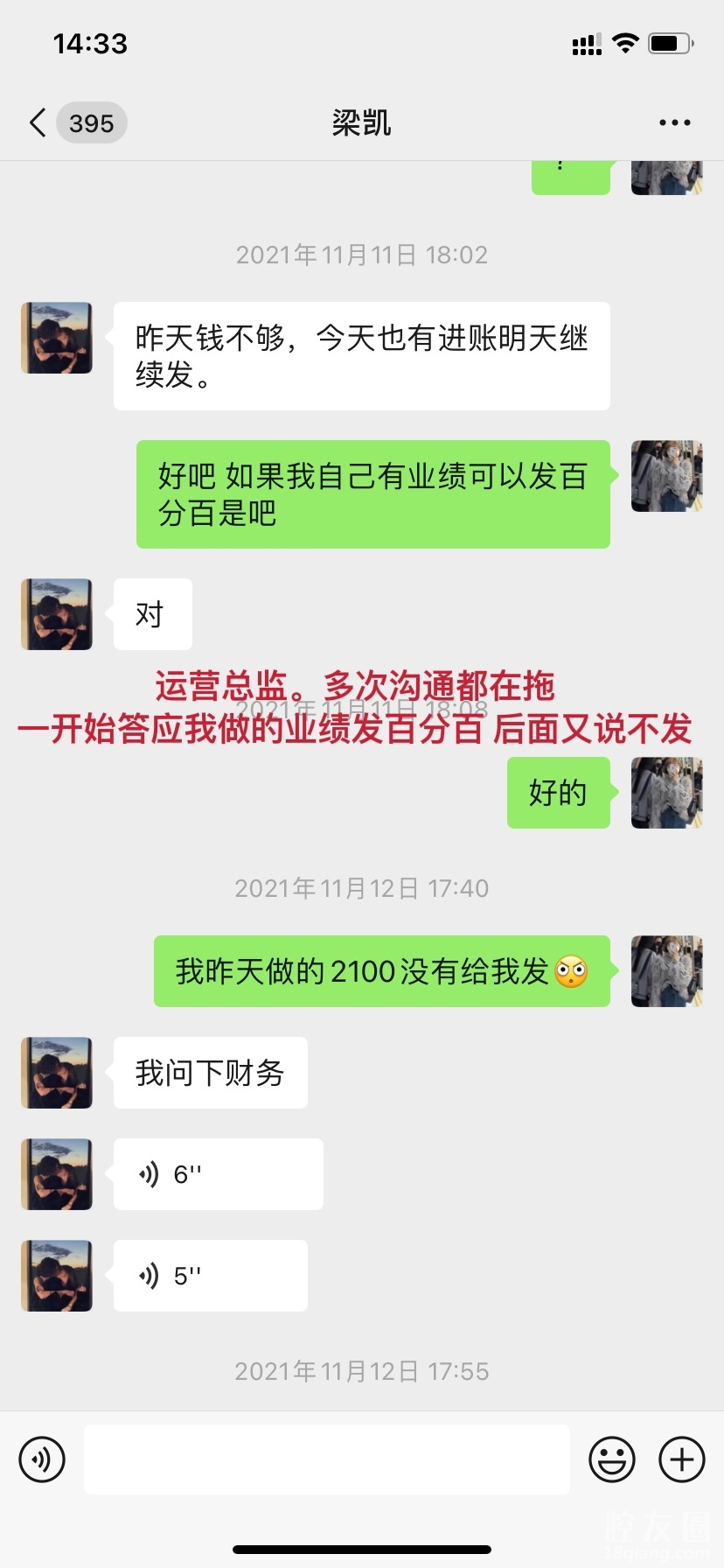Open the plus attachments menu
The width and height of the screenshot is (724, 1568).
[681, 1459]
